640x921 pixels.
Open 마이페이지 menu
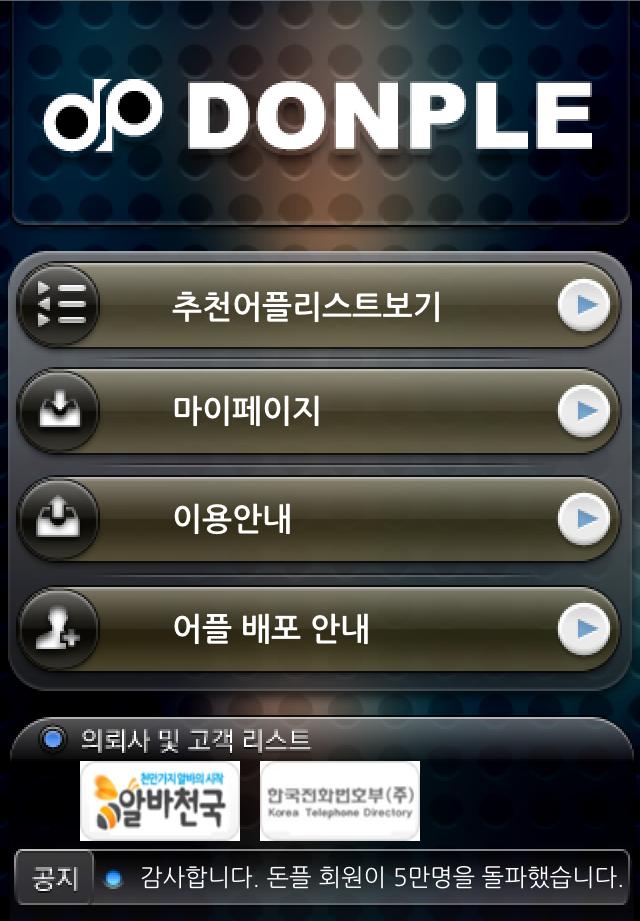click(x=318, y=412)
